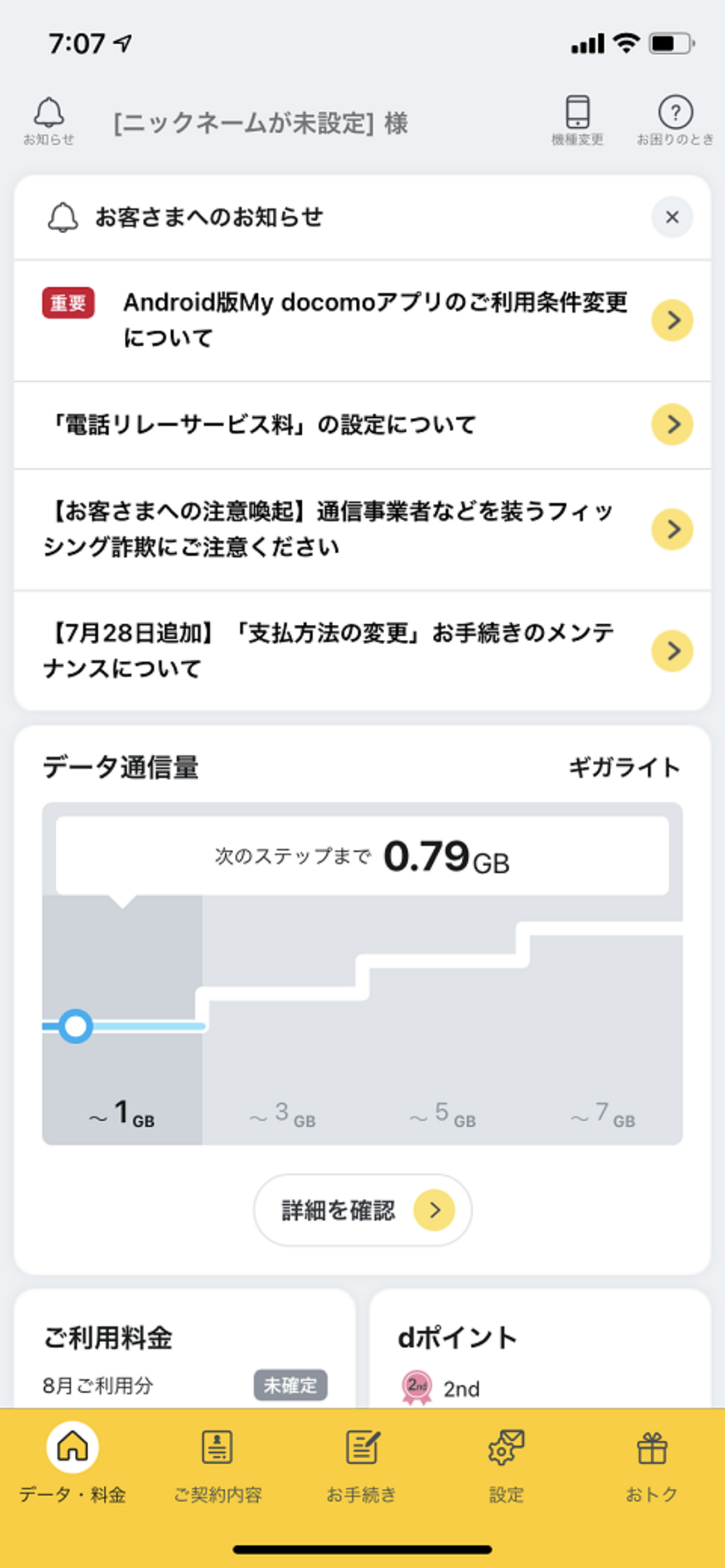Open お困りのとき help icon
This screenshot has width=725, height=1568.
675,121
